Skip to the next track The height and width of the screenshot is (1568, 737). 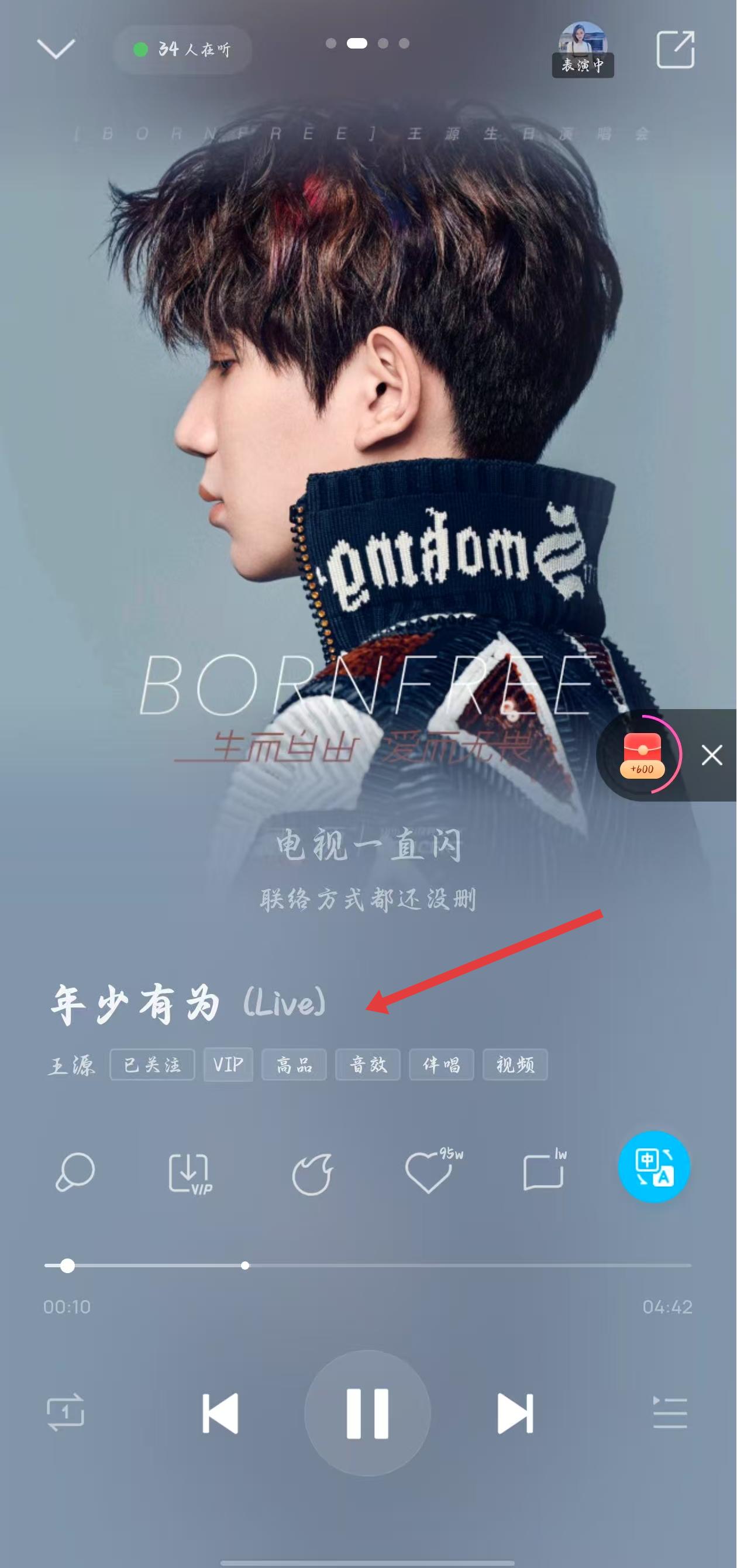pyautogui.click(x=515, y=1414)
